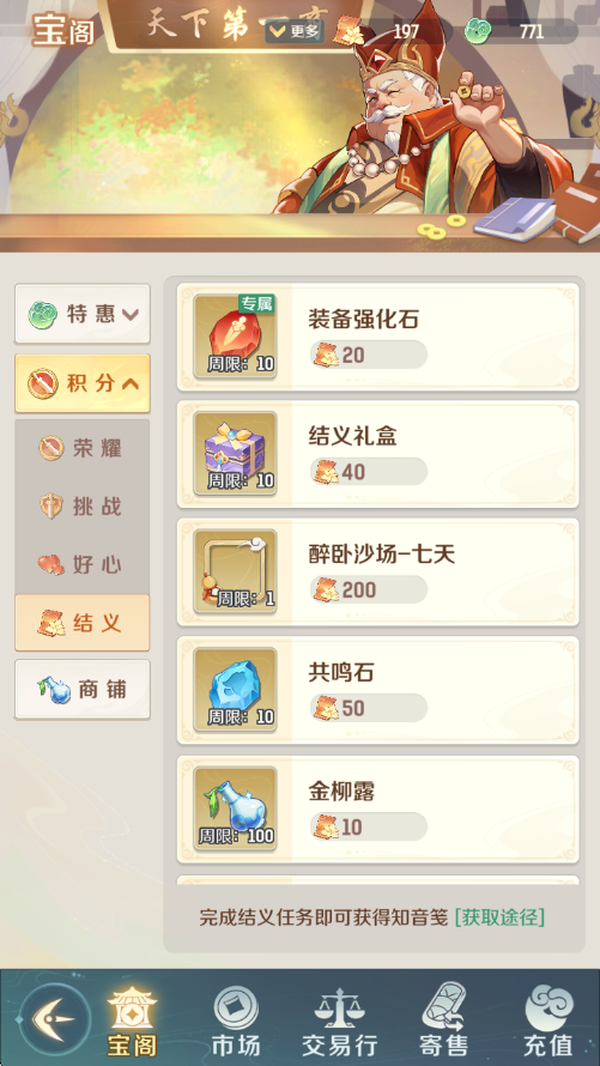
Task: Open the 商铺 category
Action: click(x=82, y=689)
